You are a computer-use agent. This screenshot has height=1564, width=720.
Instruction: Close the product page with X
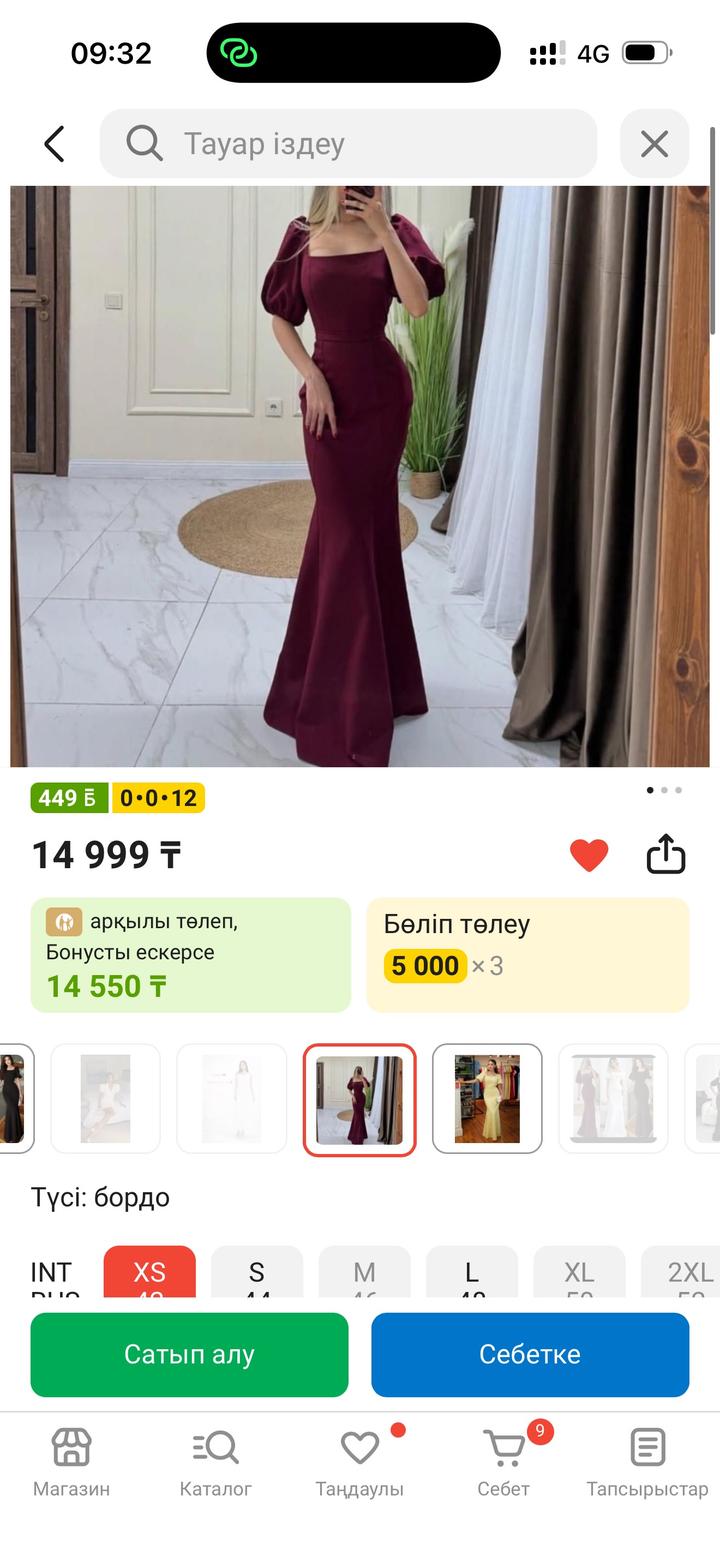(x=654, y=144)
